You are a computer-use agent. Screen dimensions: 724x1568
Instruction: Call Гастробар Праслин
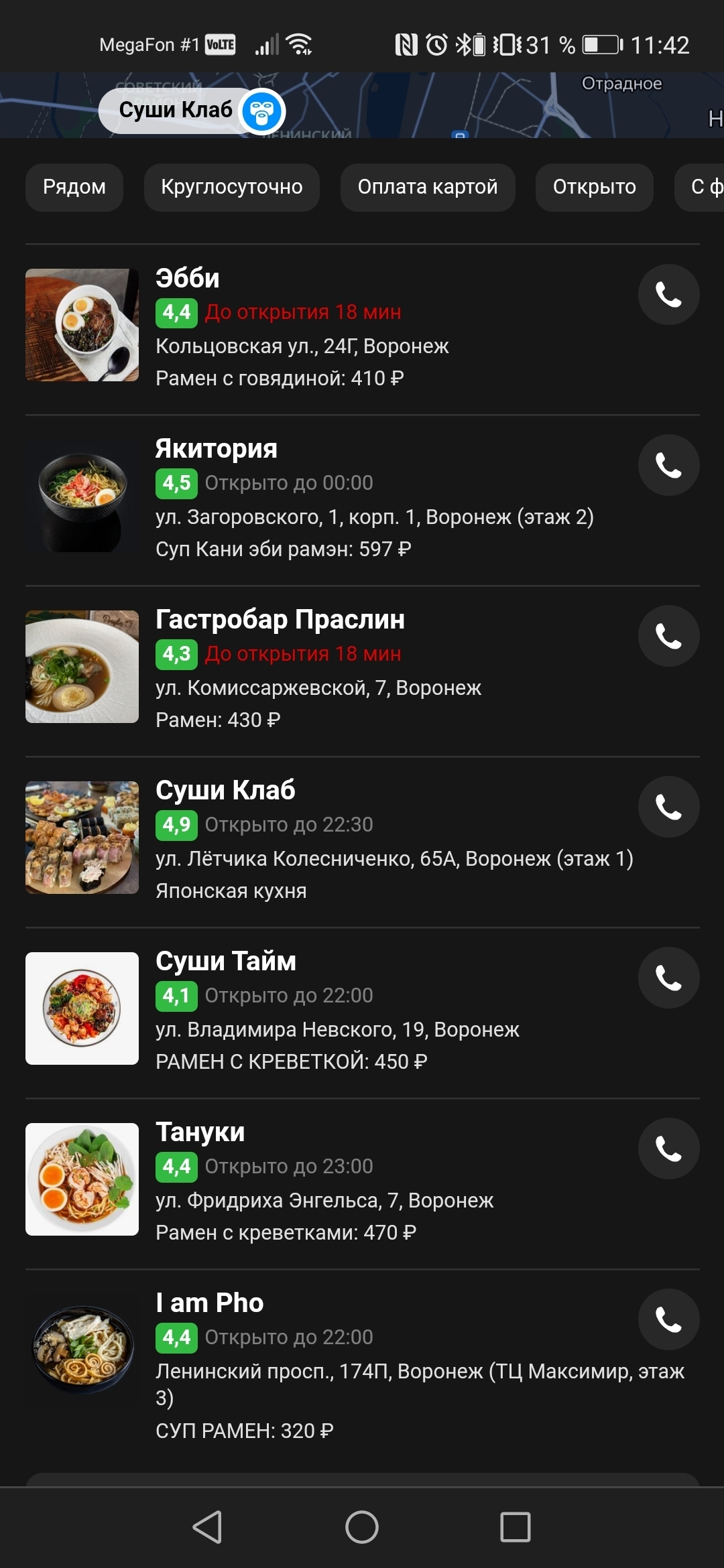[668, 636]
